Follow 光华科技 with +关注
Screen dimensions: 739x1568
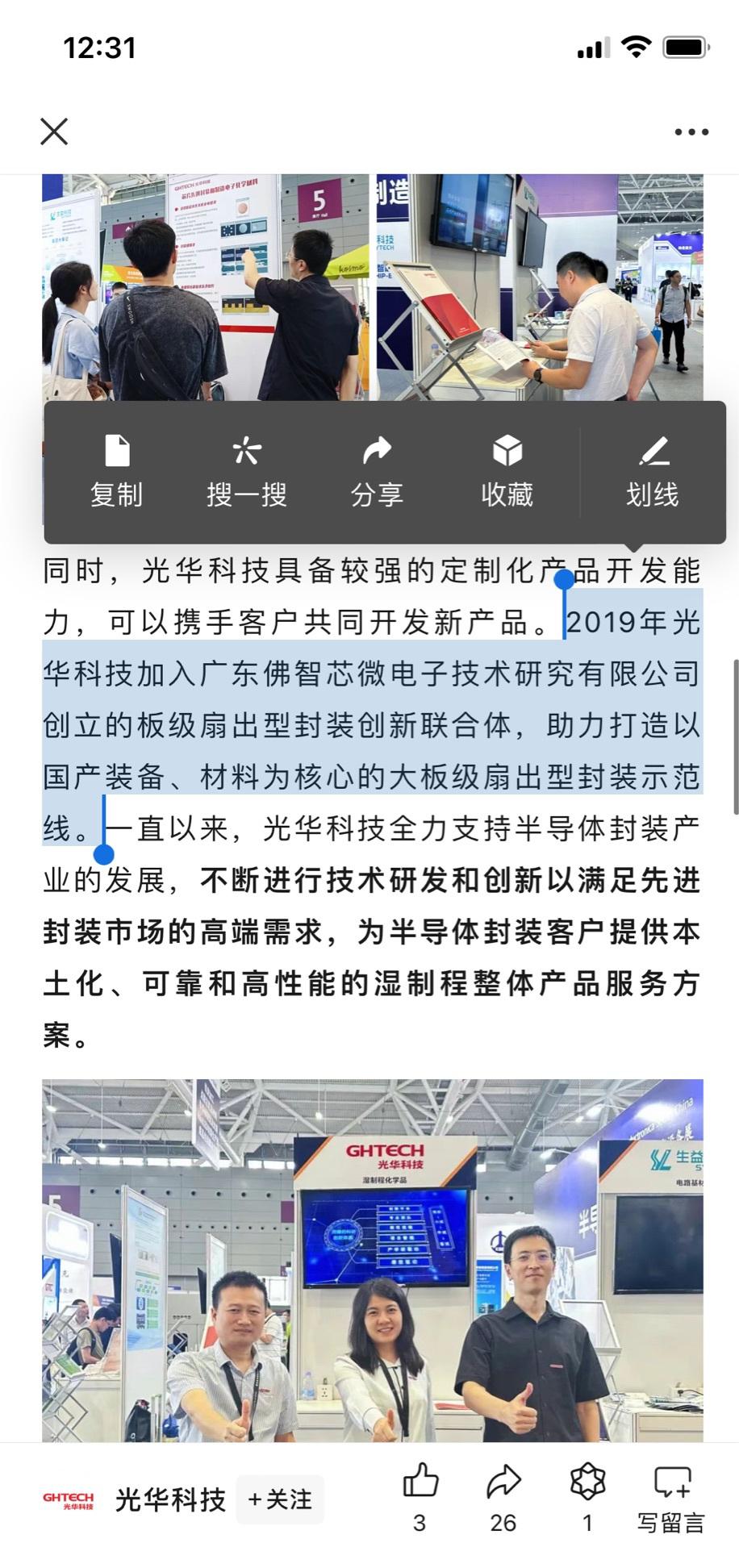[x=280, y=1499]
